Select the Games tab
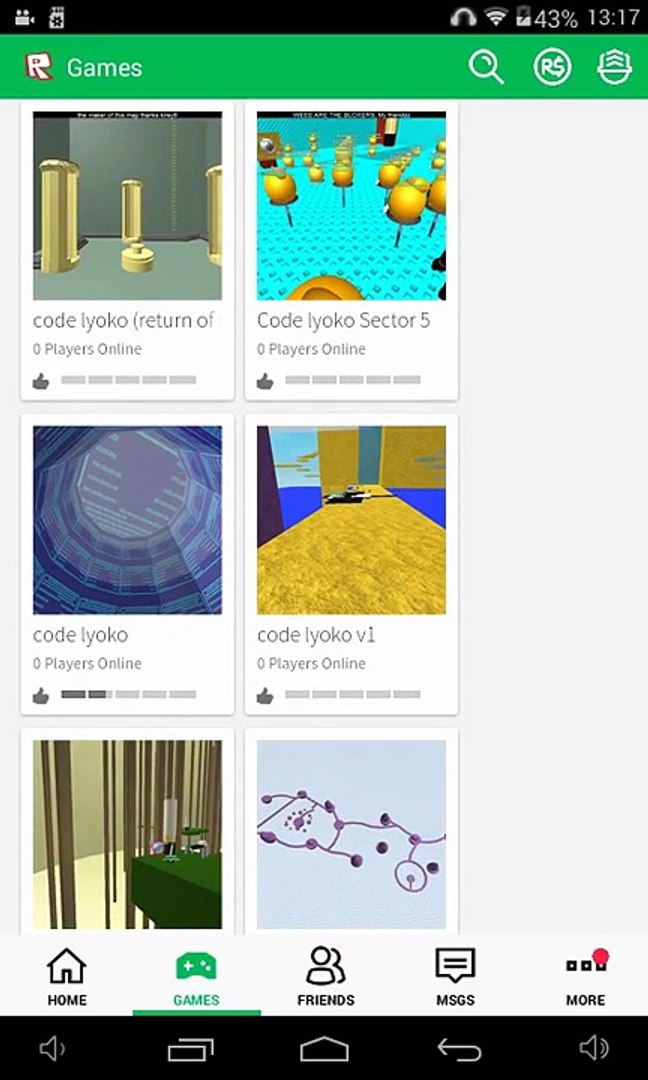The width and height of the screenshot is (648, 1080). point(196,977)
